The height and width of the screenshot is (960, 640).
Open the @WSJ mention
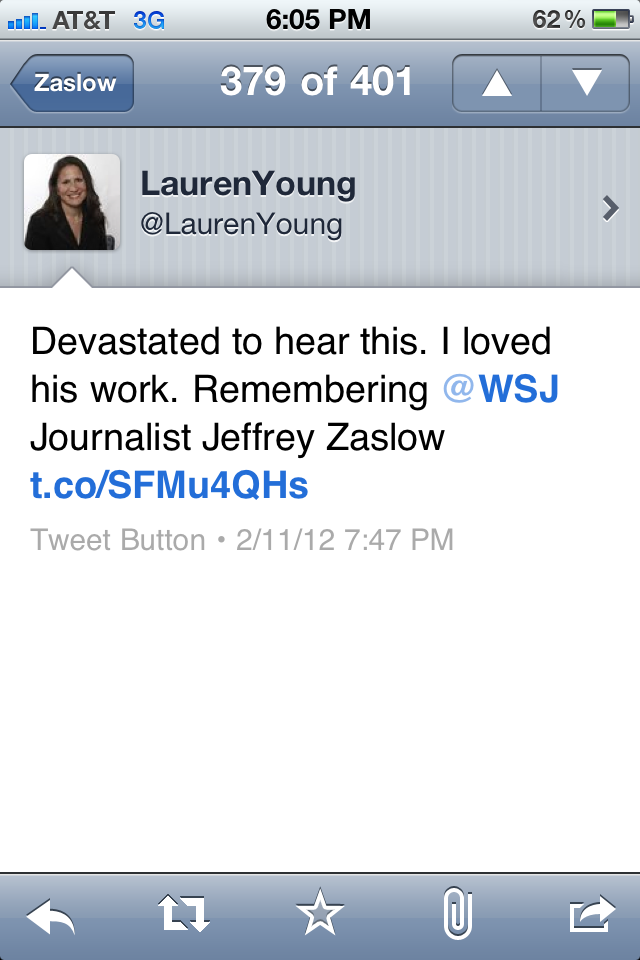point(500,389)
